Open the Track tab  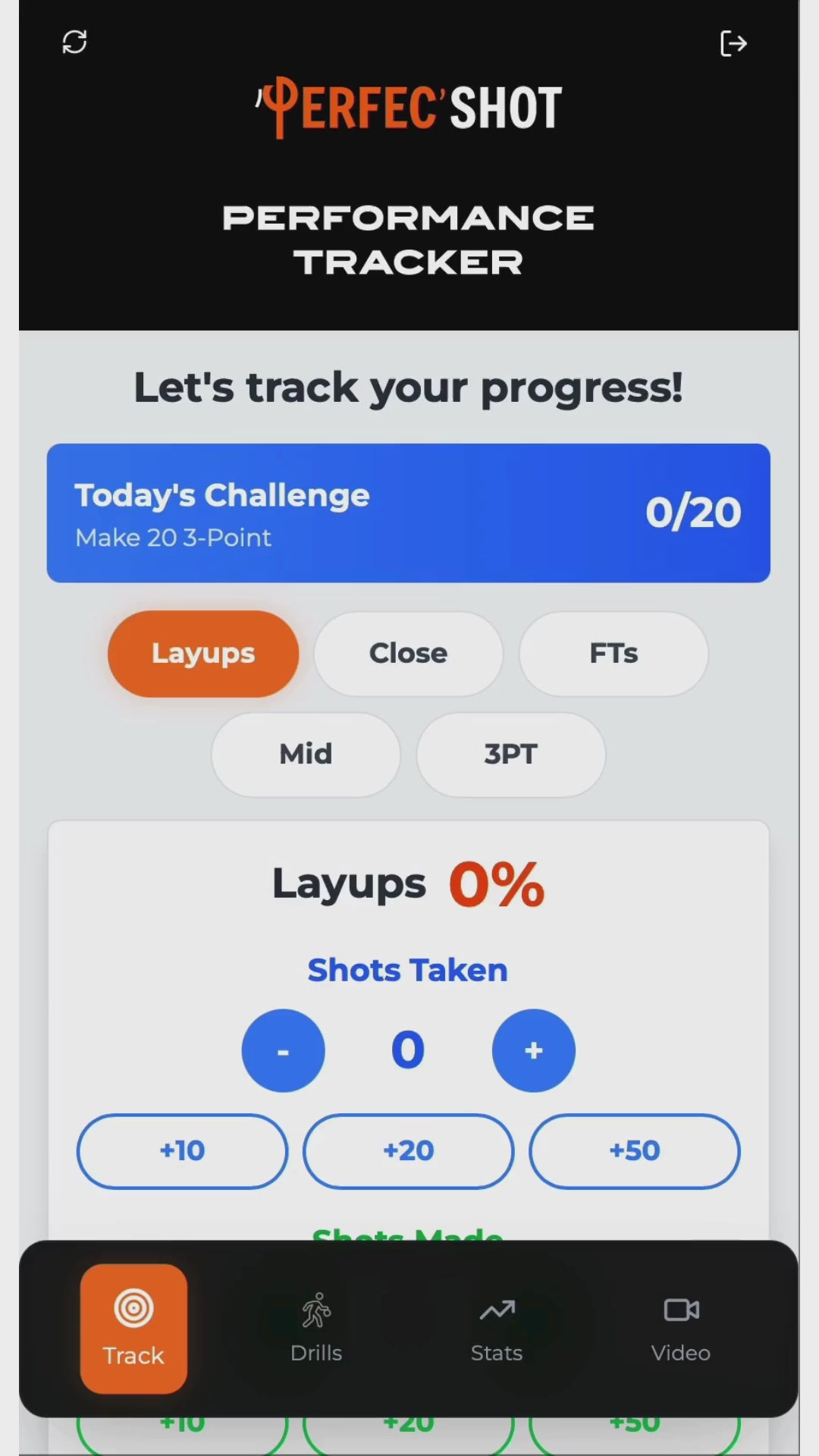(133, 1329)
